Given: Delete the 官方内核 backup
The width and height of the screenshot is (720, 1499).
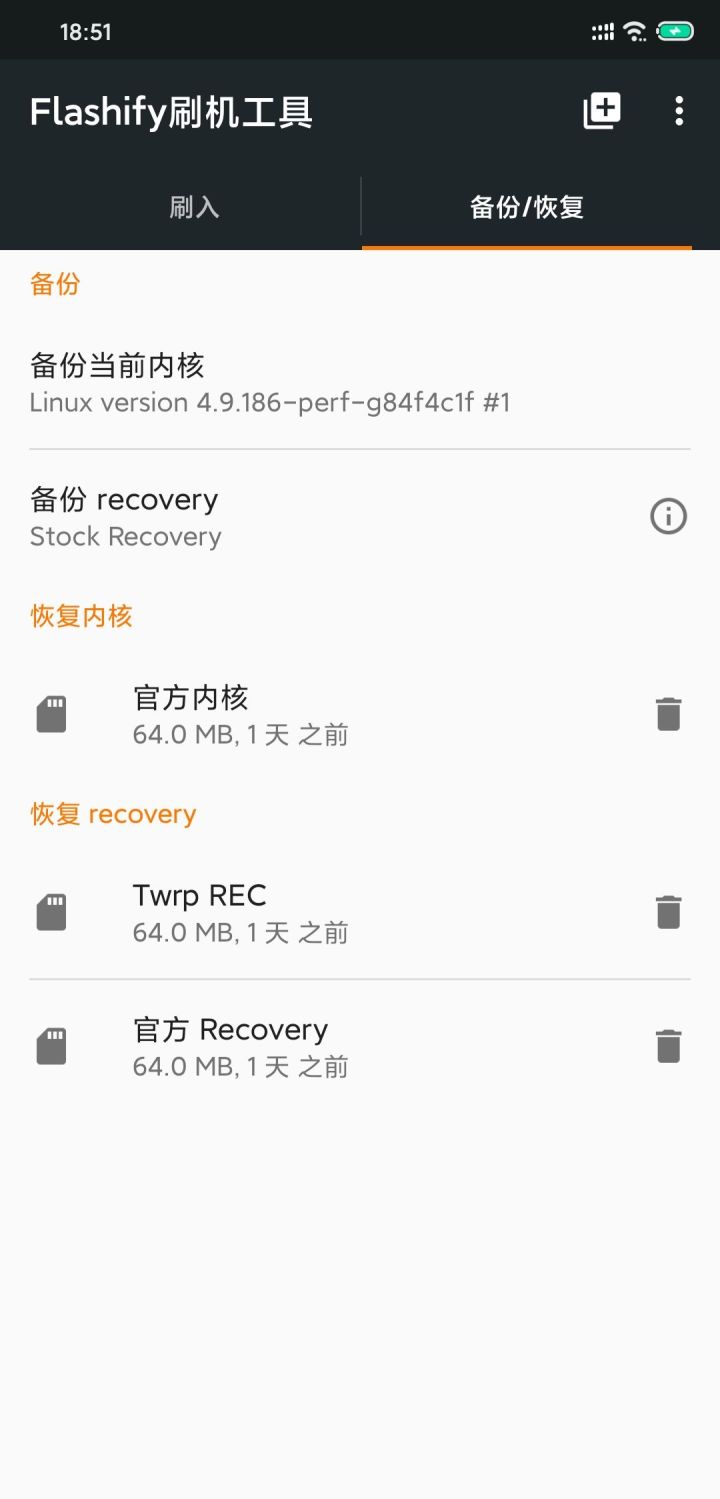Looking at the screenshot, I should (668, 715).
